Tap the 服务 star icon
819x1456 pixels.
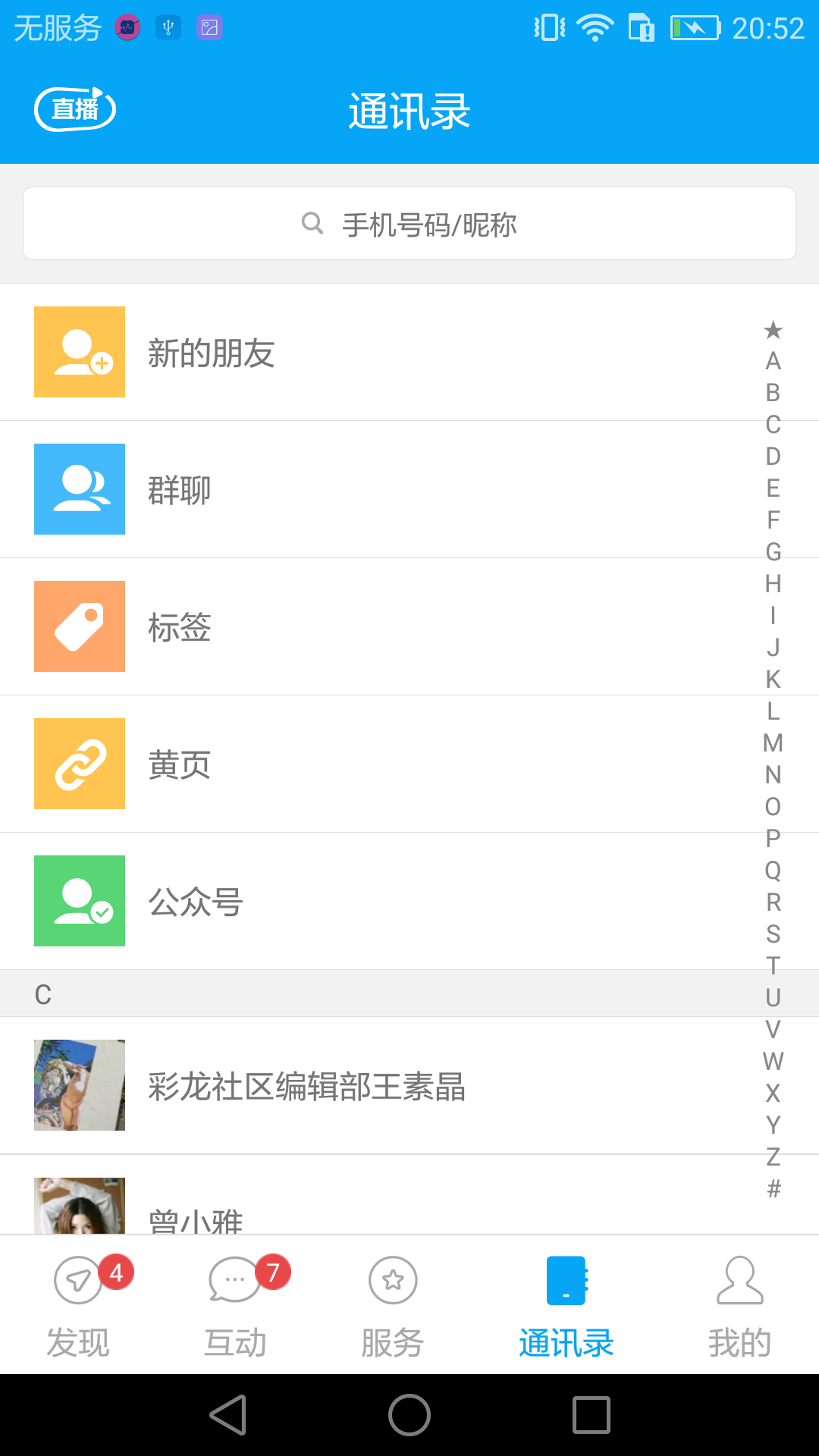click(392, 1280)
